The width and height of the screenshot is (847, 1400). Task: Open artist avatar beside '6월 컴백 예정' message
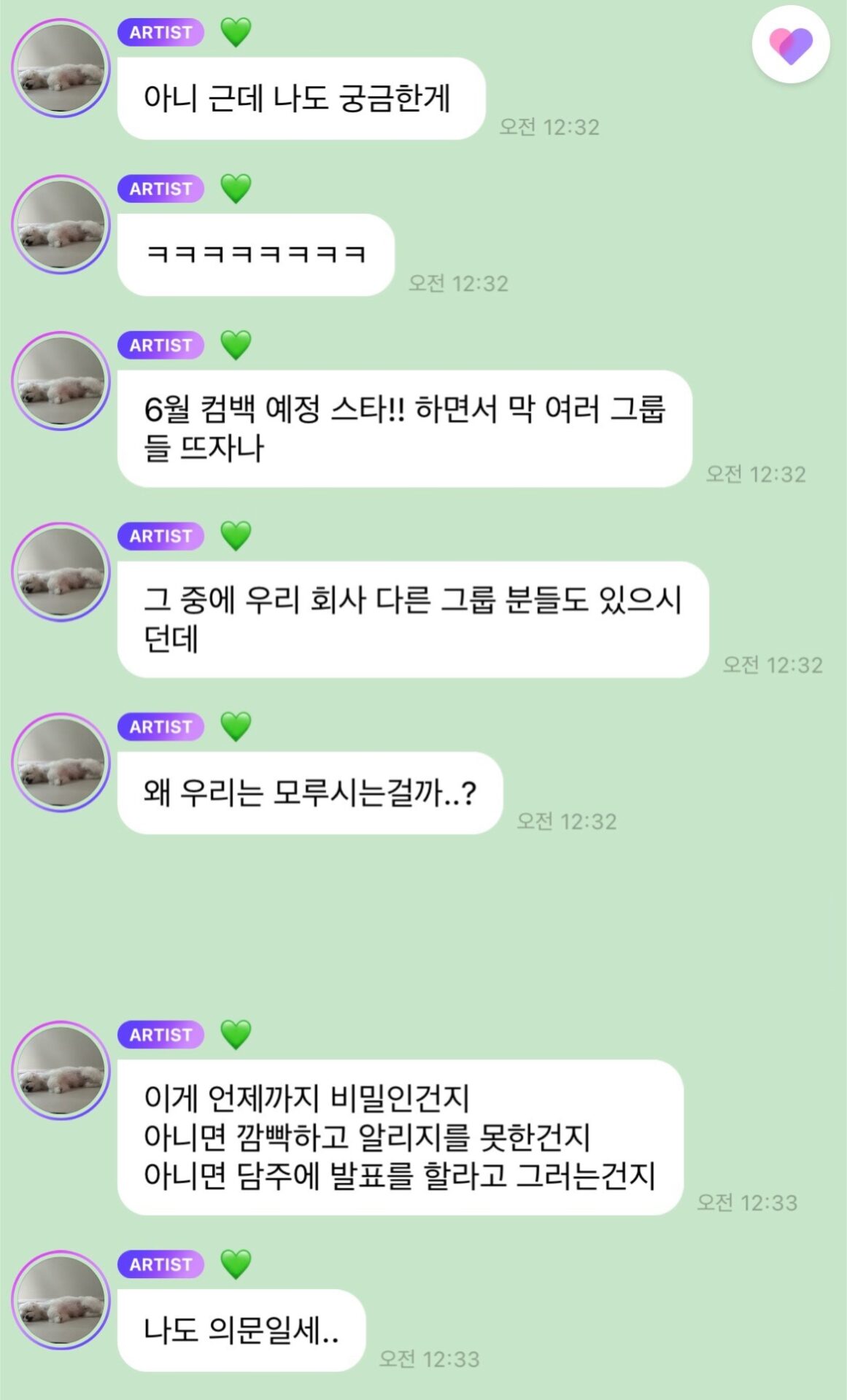click(61, 381)
